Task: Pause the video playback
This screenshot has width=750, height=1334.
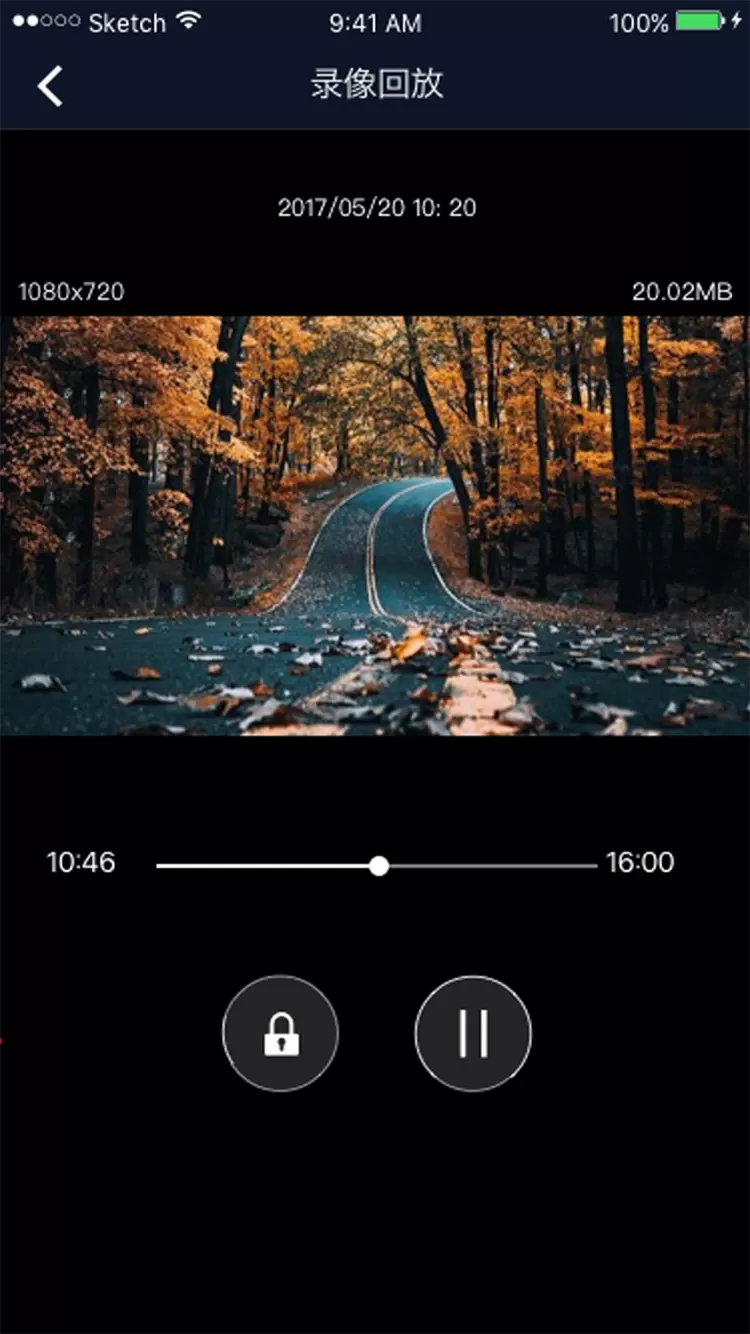Action: click(x=473, y=1033)
